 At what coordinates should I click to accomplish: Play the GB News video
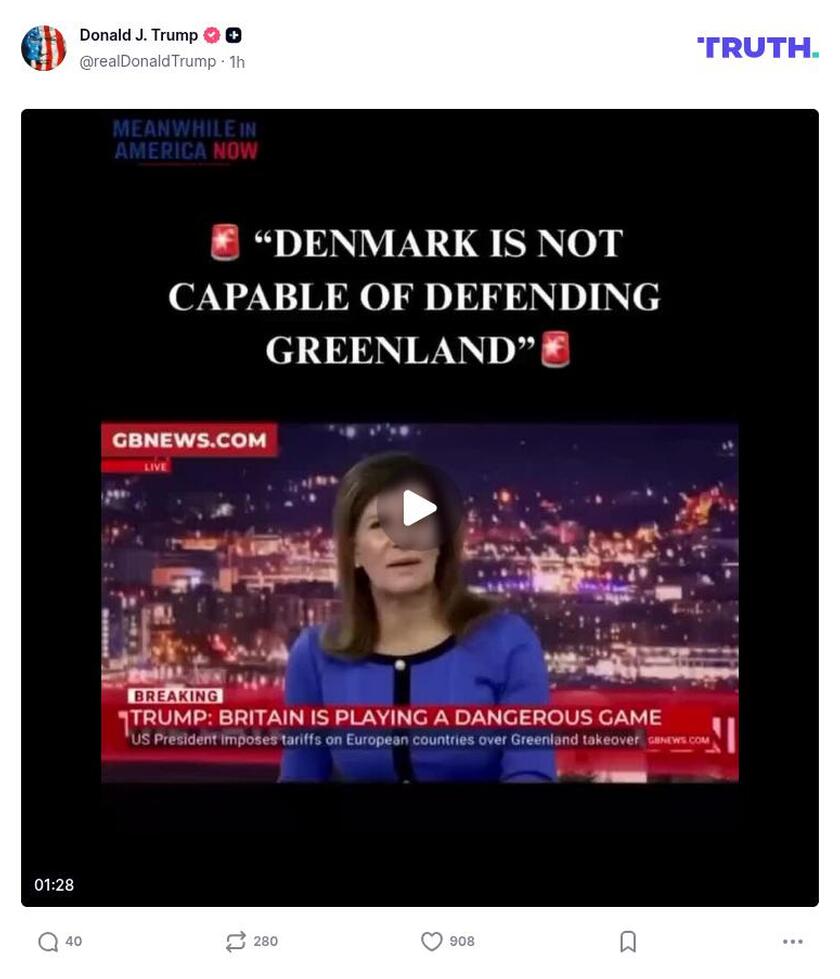point(419,508)
